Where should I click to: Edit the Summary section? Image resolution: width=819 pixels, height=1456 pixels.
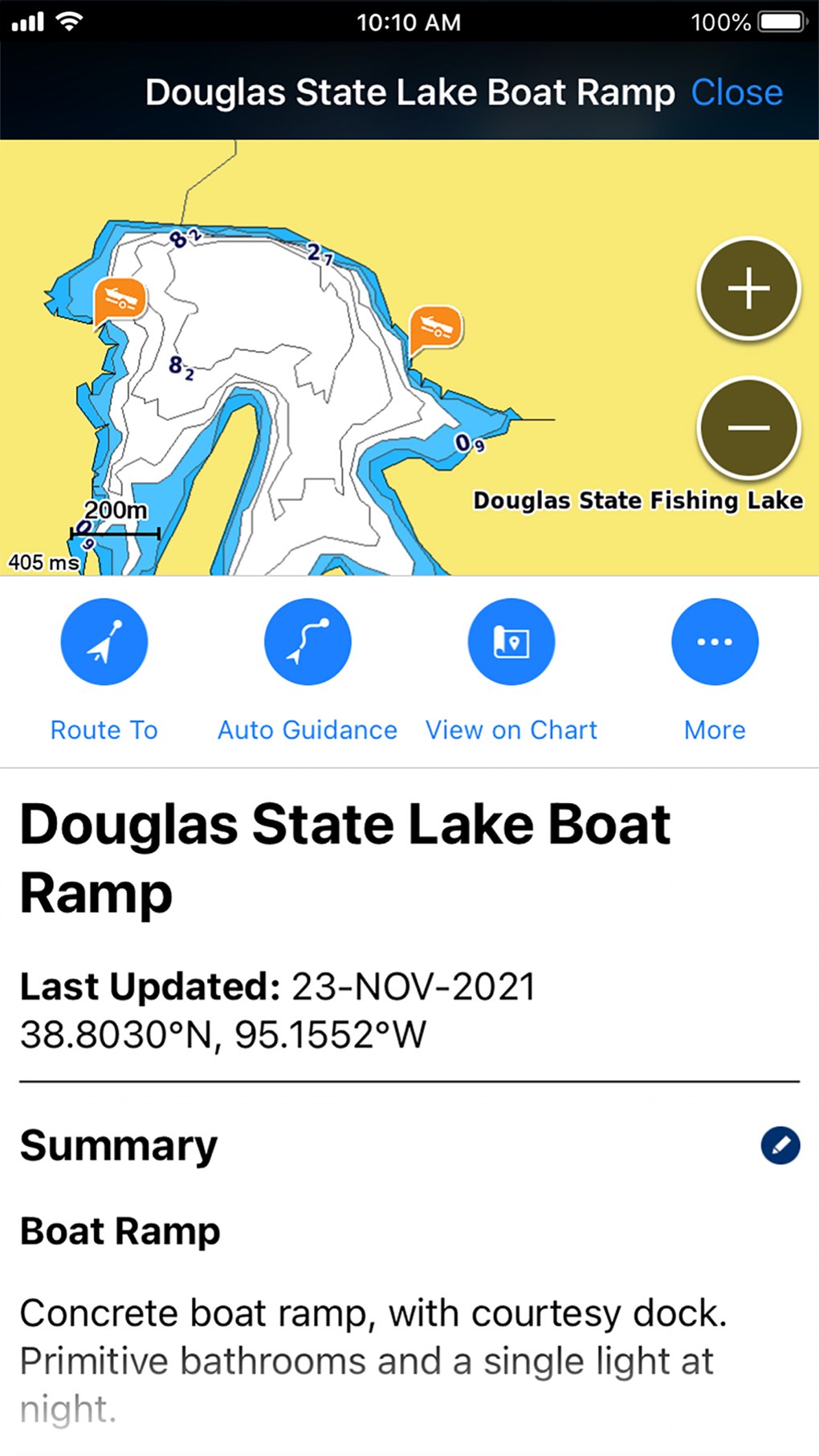pos(780,1145)
